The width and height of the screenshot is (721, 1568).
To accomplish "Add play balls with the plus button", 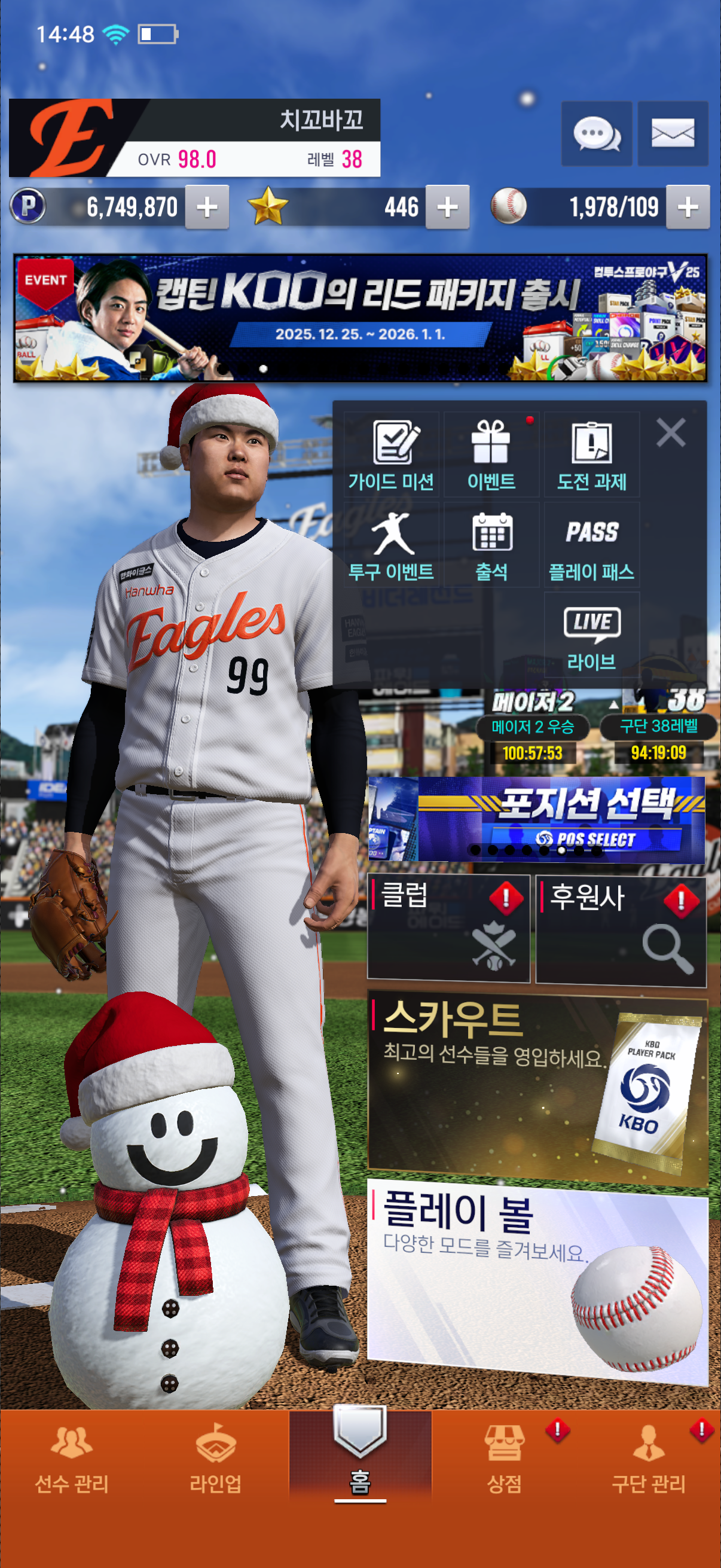I will (687, 208).
